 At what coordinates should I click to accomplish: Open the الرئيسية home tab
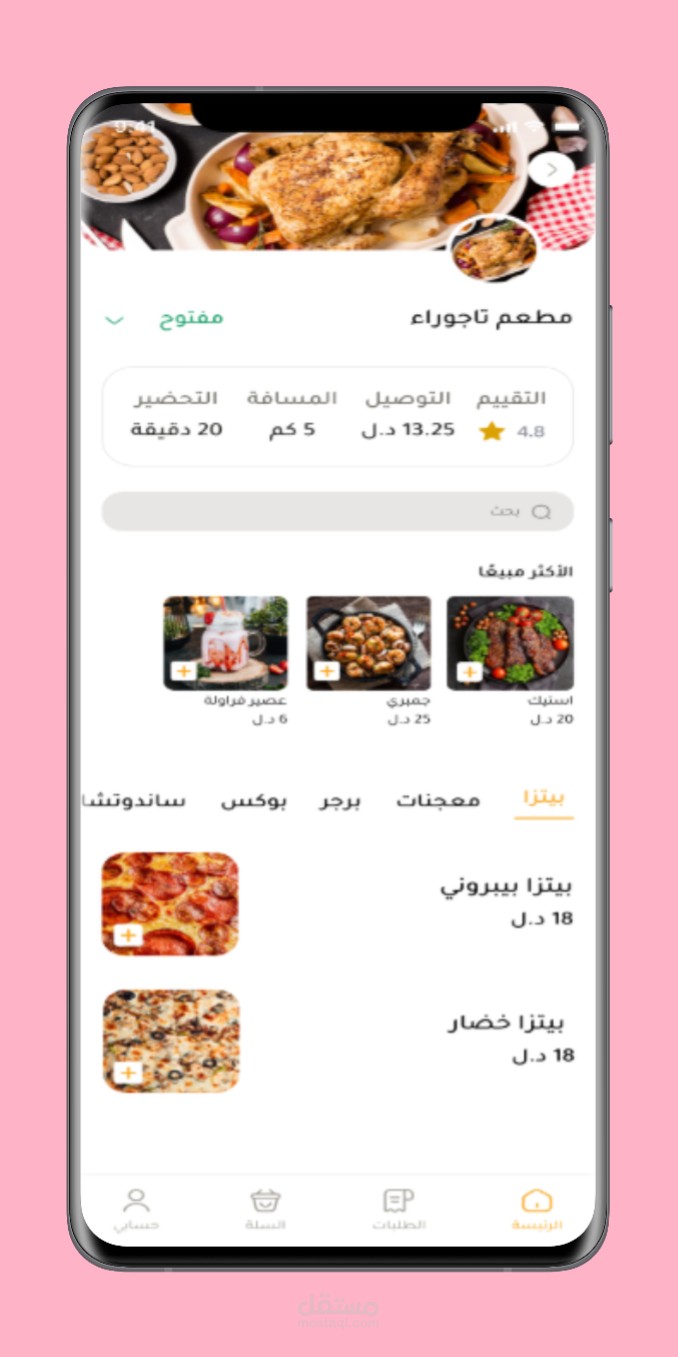537,1209
